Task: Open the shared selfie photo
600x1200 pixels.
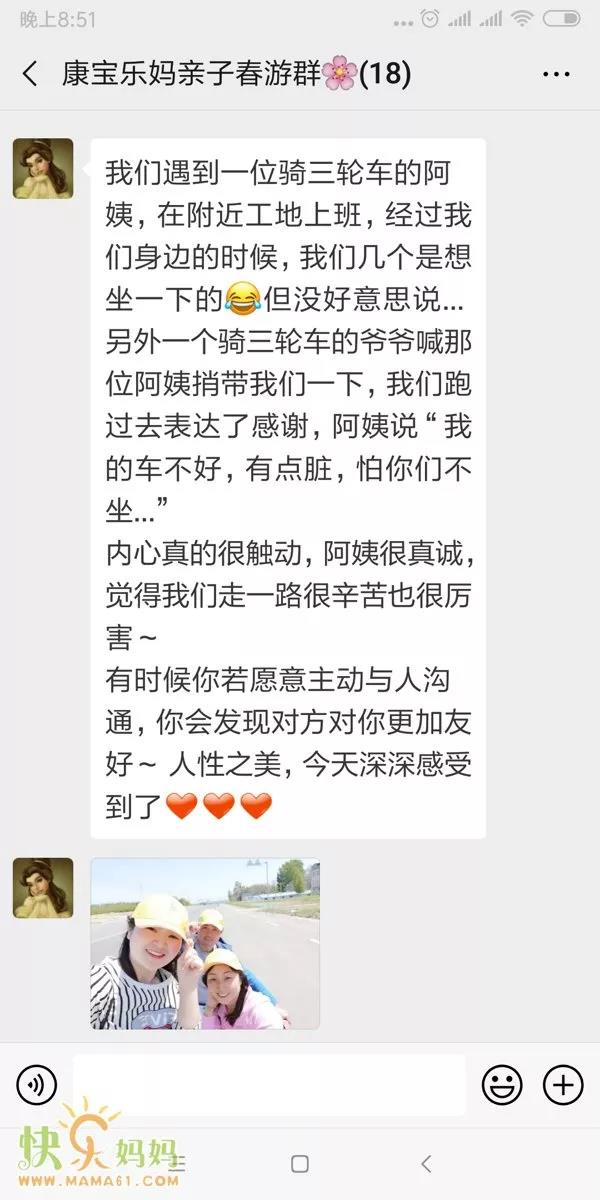Action: coord(205,943)
